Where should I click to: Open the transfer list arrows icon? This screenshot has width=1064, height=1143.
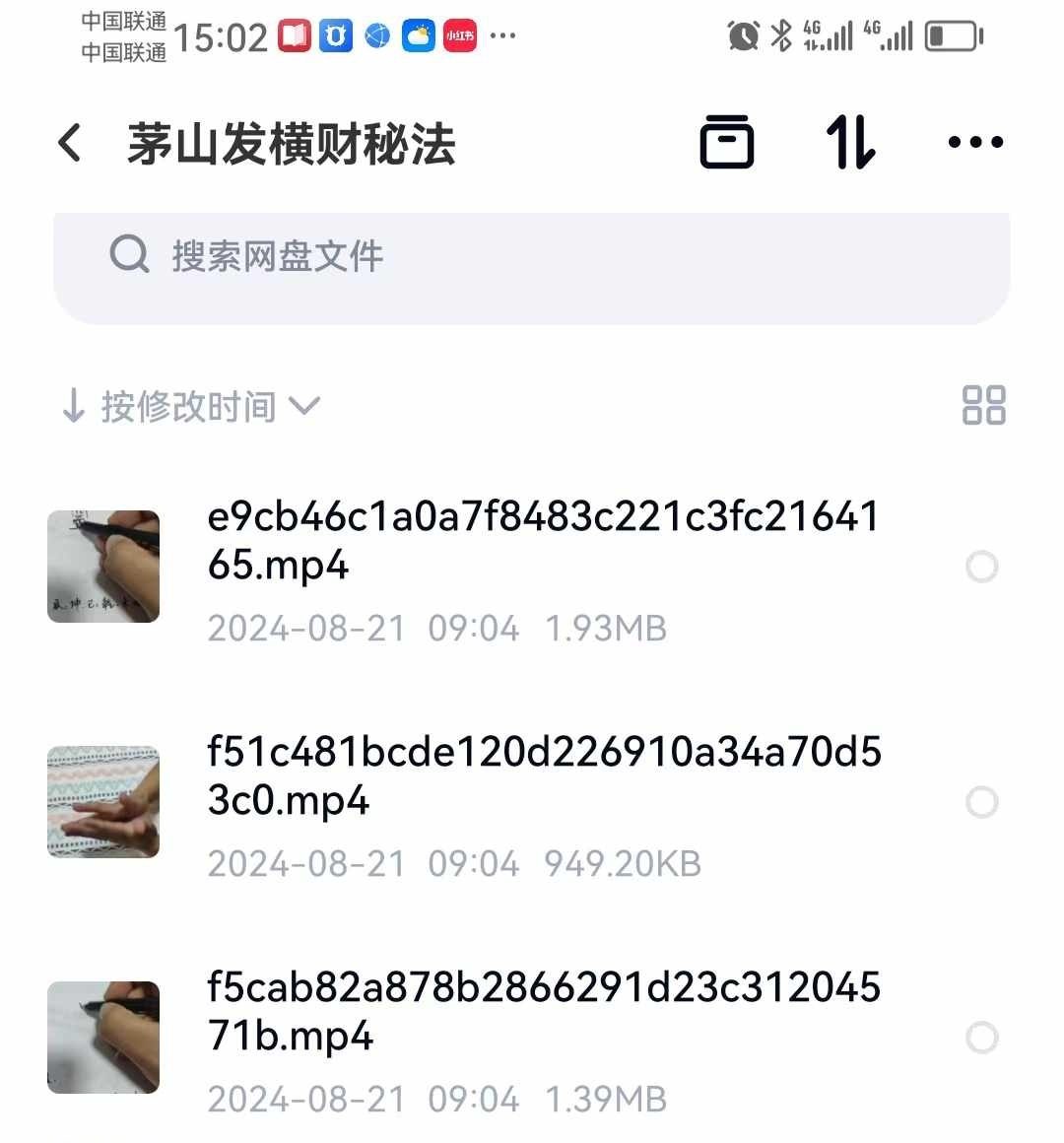[850, 143]
